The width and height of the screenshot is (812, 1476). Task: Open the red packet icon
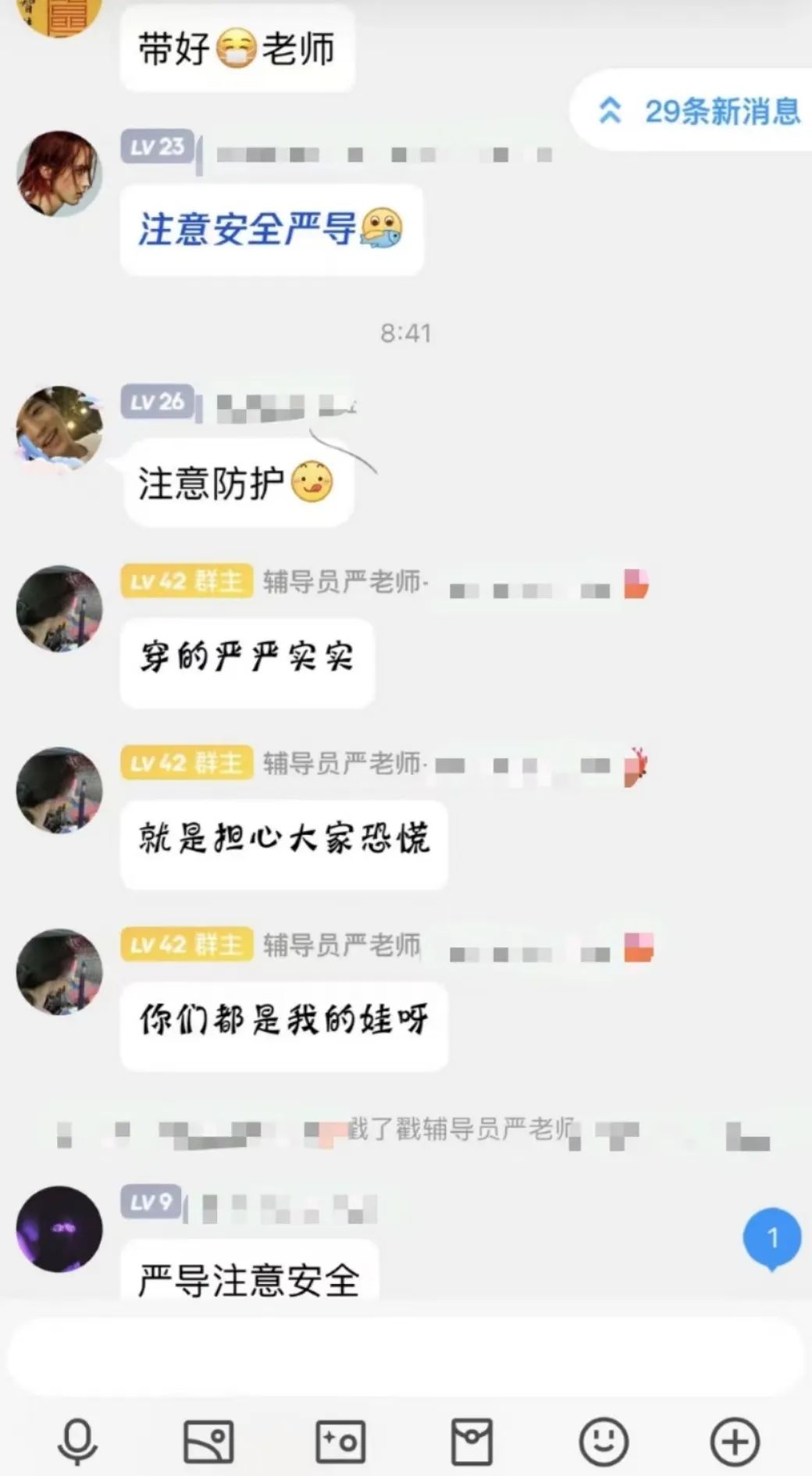click(472, 1442)
